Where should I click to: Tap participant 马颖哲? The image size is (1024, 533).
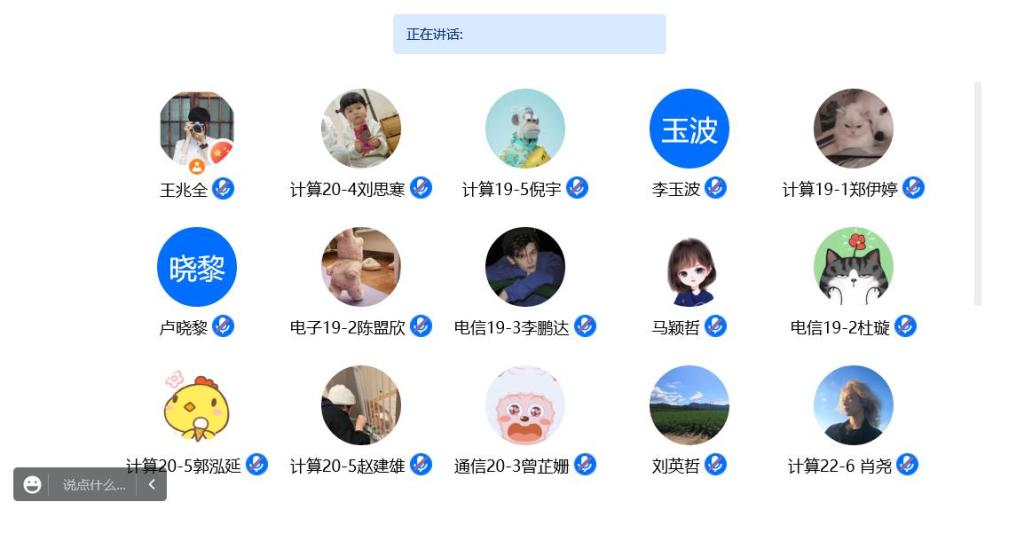tap(689, 268)
